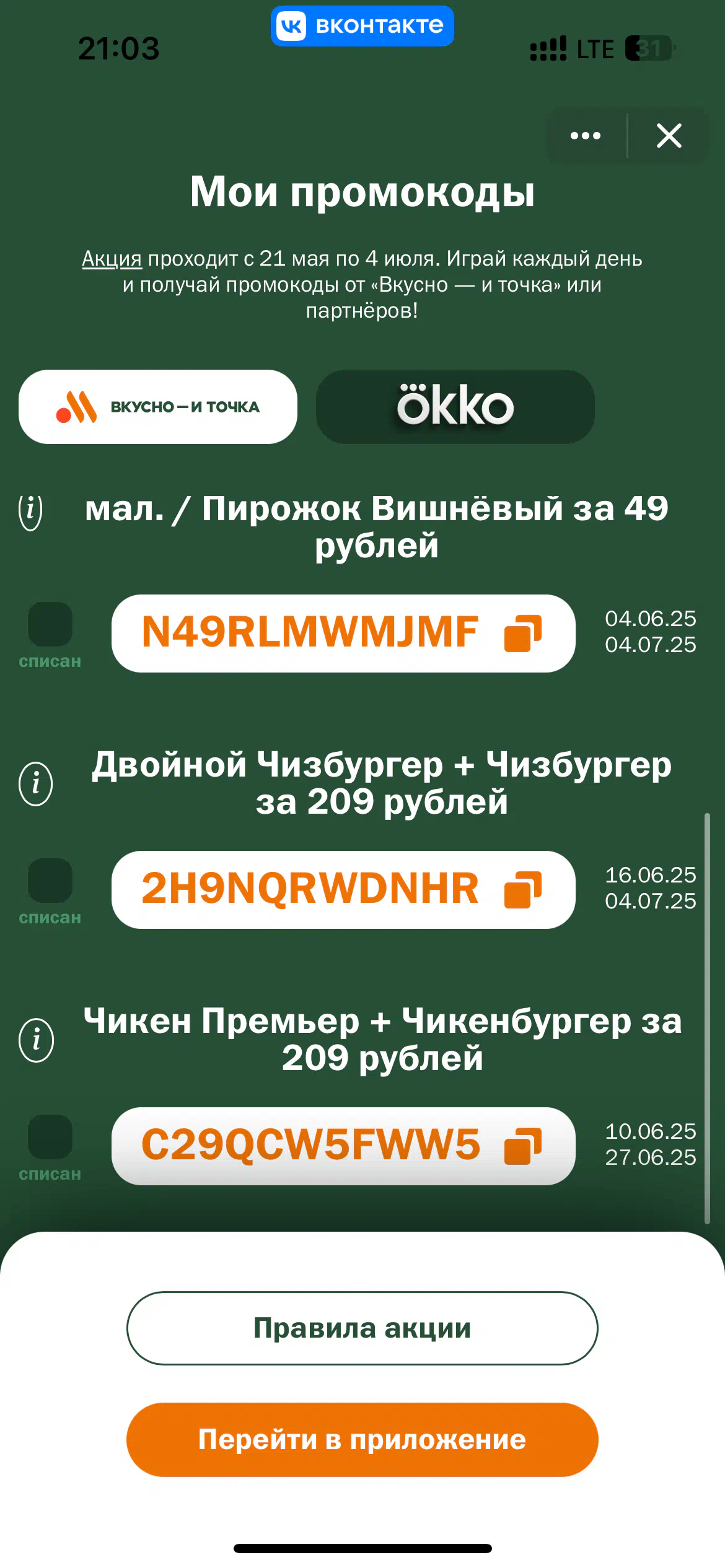The height and width of the screenshot is (1568, 725).
Task: Tap Перейти в приложение
Action: (362, 1439)
